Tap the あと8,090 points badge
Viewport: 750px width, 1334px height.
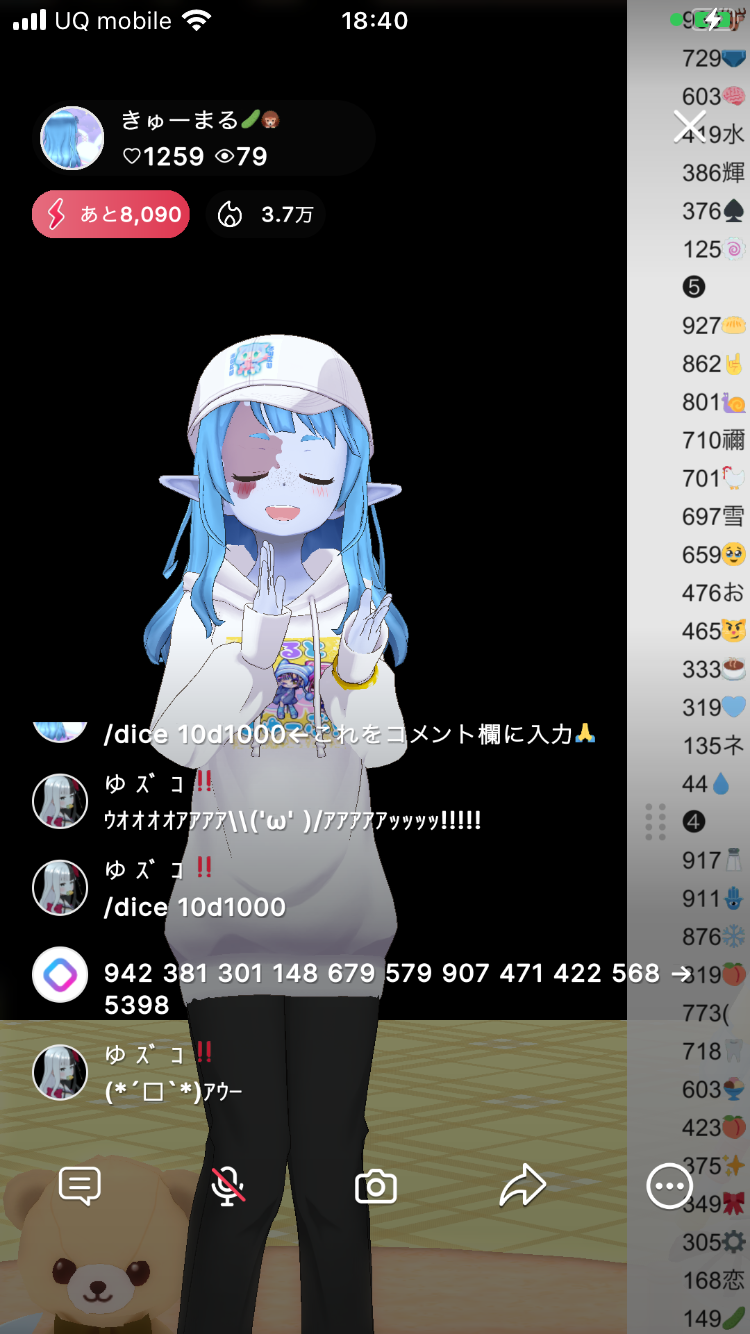(x=111, y=214)
